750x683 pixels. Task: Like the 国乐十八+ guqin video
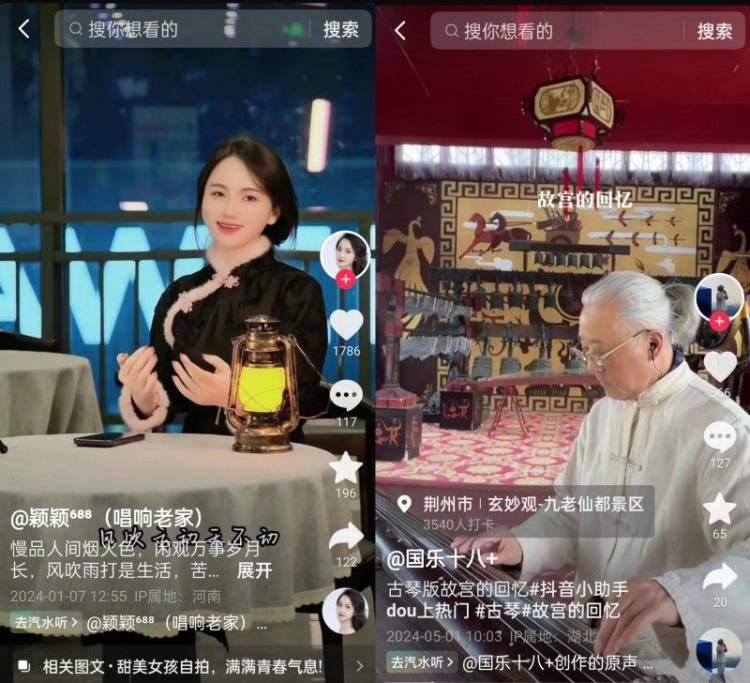720,367
